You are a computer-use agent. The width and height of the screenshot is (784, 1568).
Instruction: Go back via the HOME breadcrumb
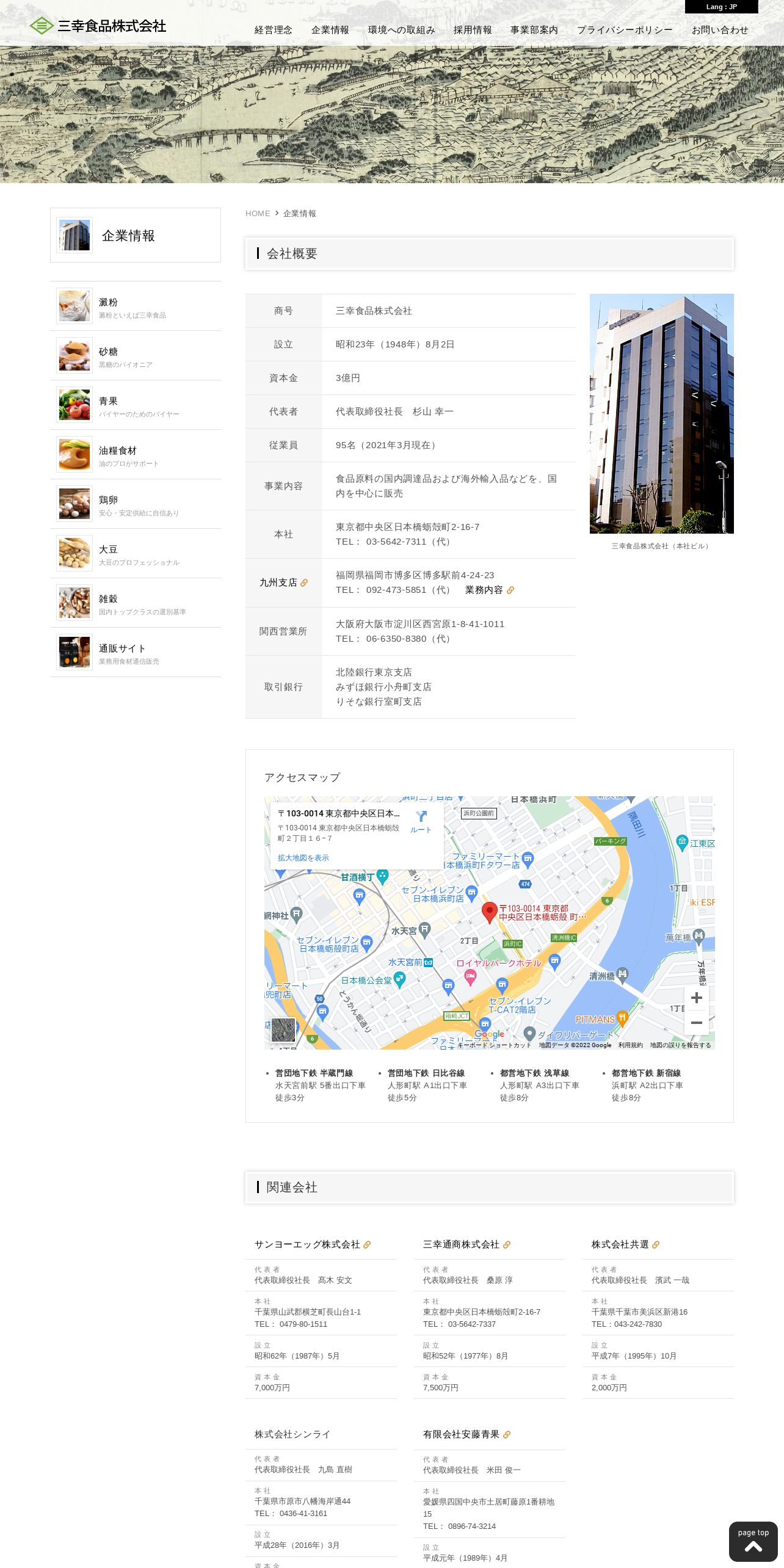point(258,213)
